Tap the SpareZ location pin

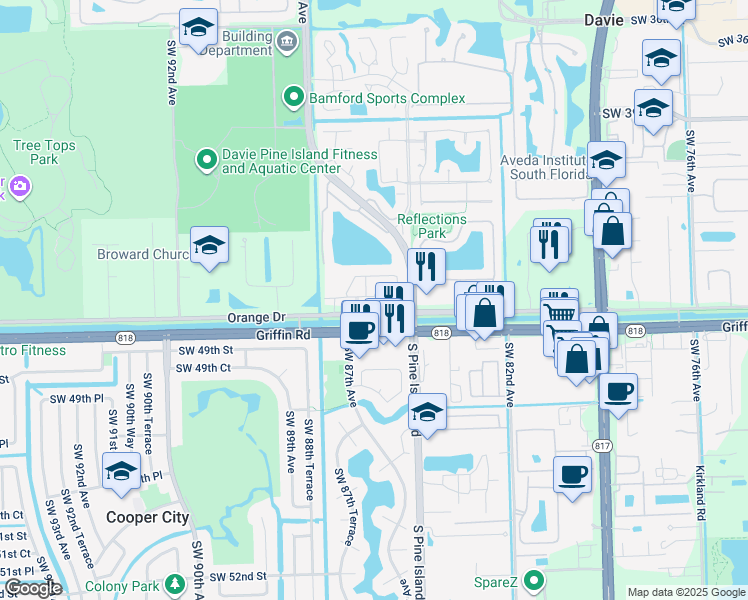534,580
